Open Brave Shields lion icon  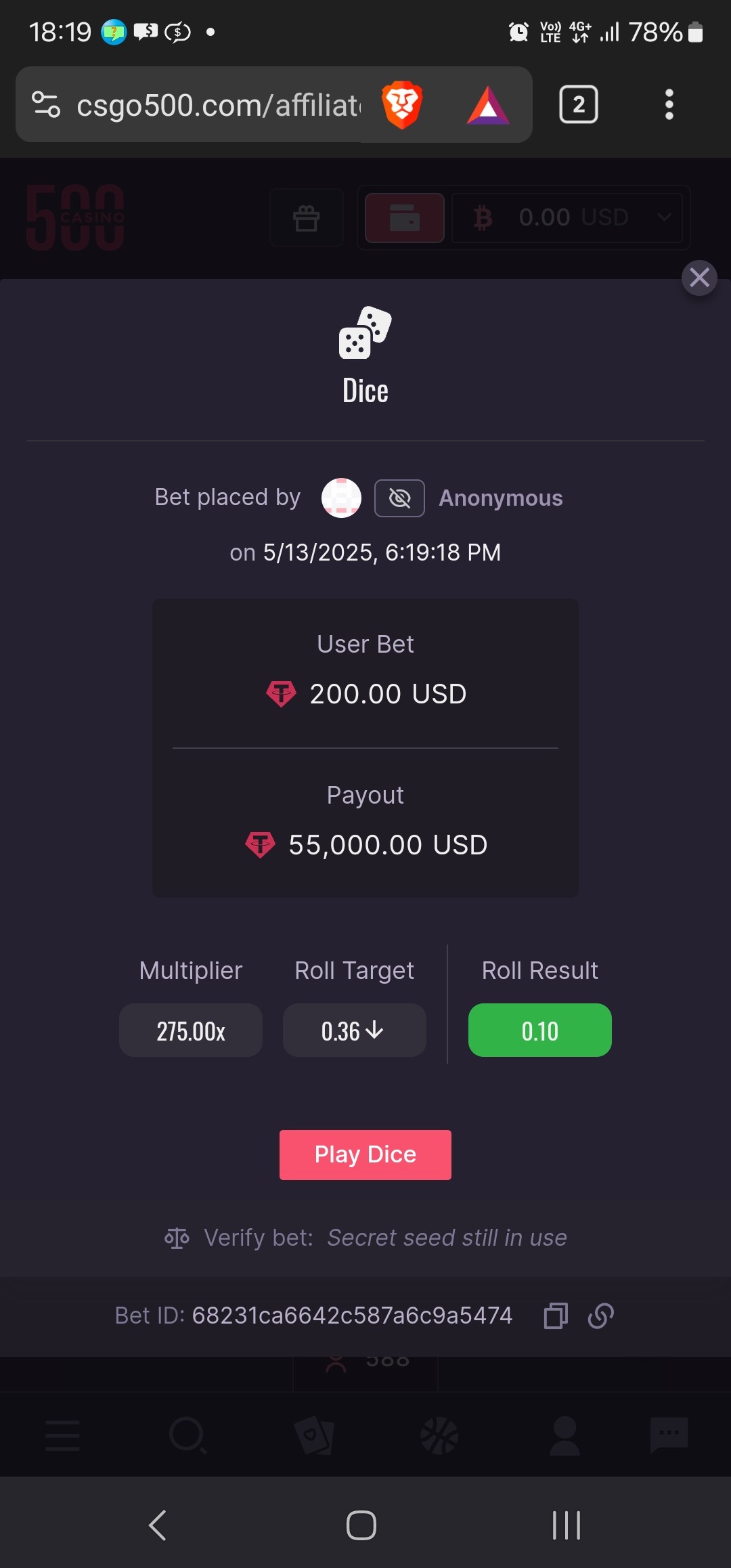point(402,105)
